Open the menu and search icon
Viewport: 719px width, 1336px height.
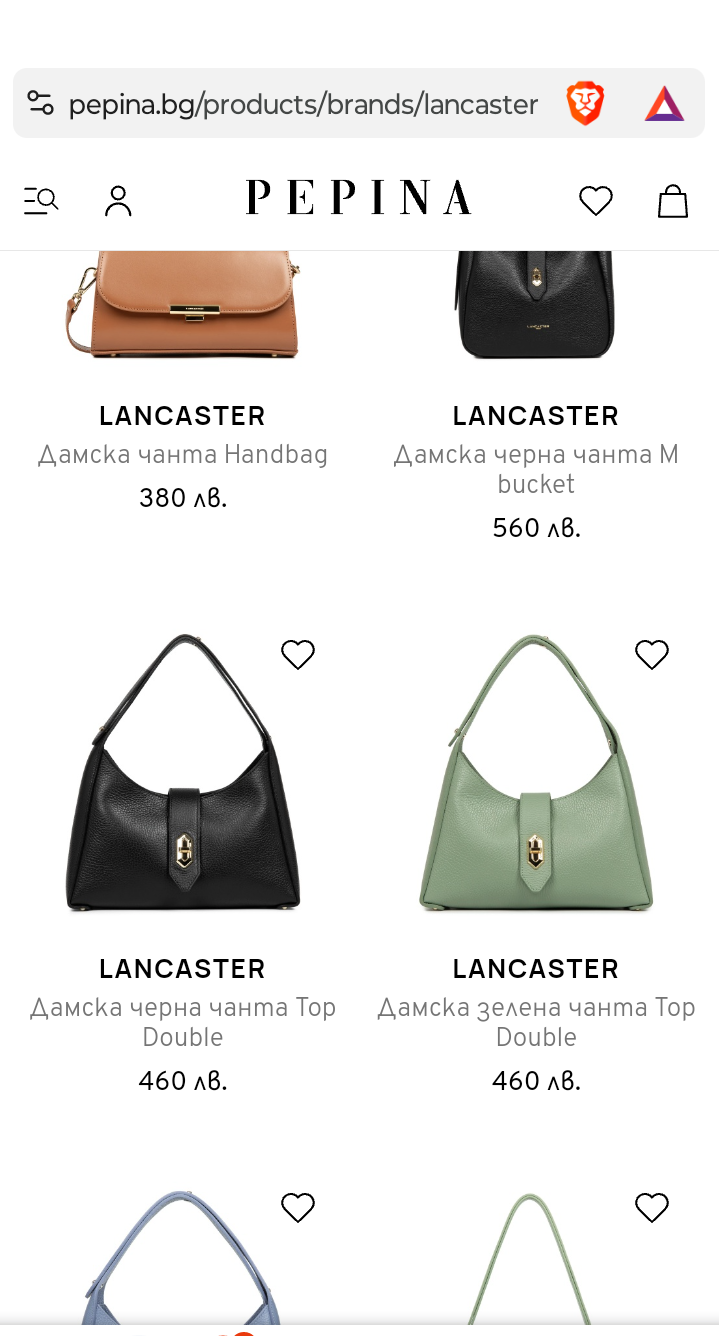coord(41,201)
